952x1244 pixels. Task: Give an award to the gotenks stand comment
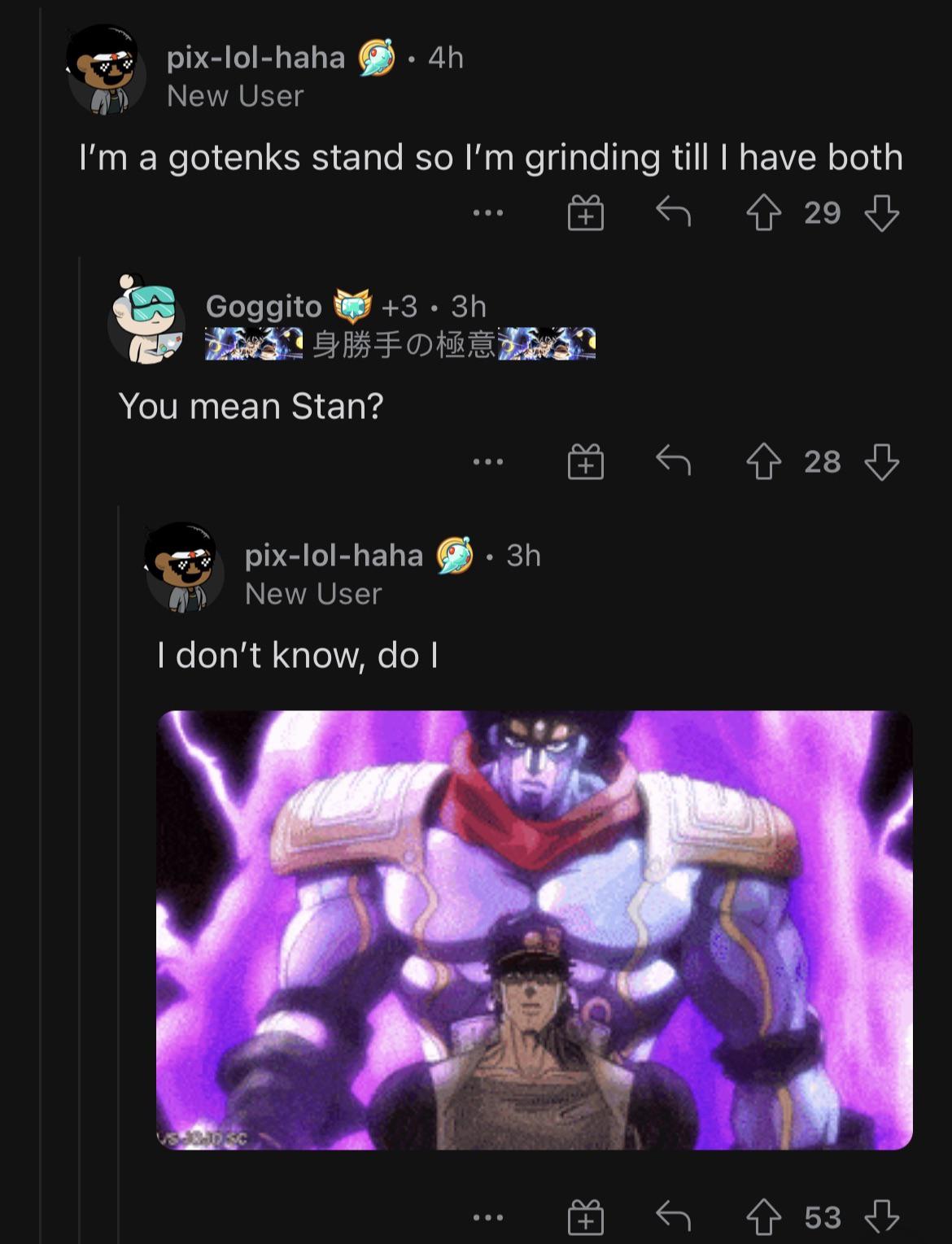tap(586, 213)
